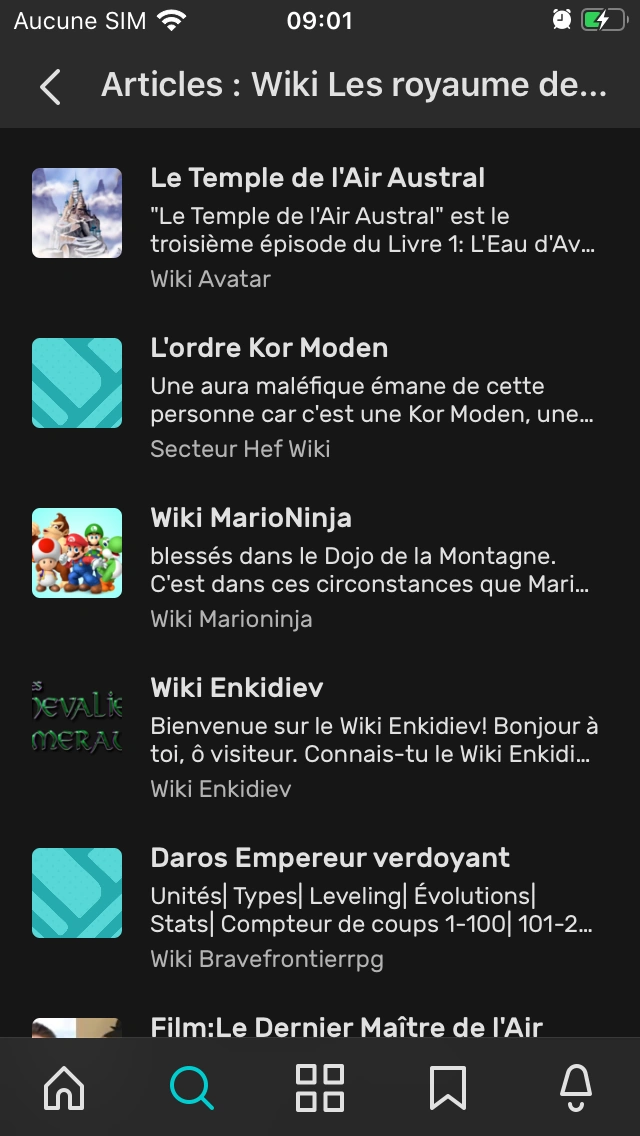
Task: Switch to the Bookmarks tab
Action: click(x=447, y=1087)
